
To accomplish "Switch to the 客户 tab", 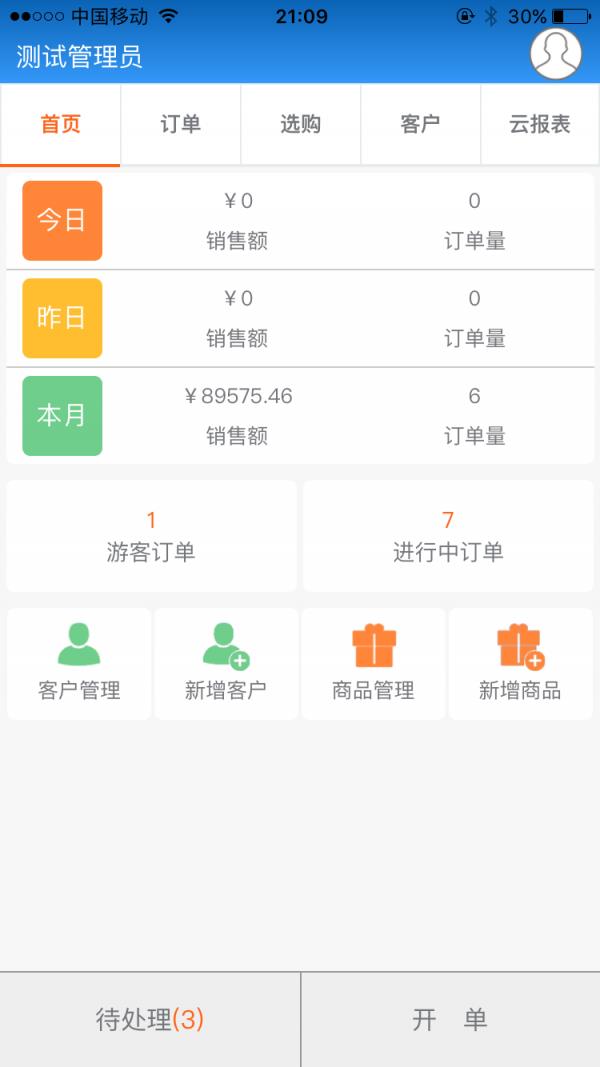I will (420, 125).
